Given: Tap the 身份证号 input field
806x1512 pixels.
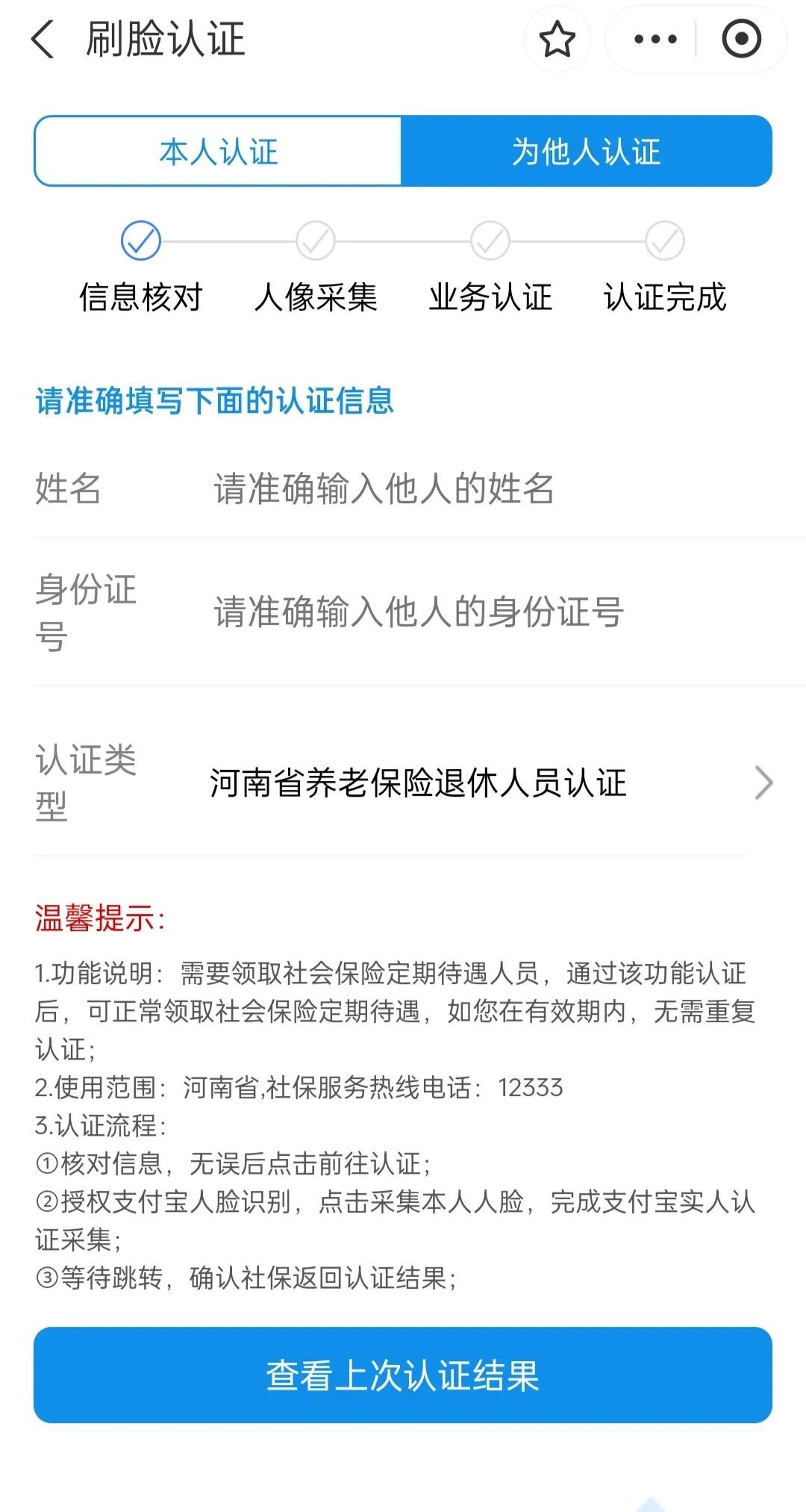Looking at the screenshot, I should click(x=448, y=612).
